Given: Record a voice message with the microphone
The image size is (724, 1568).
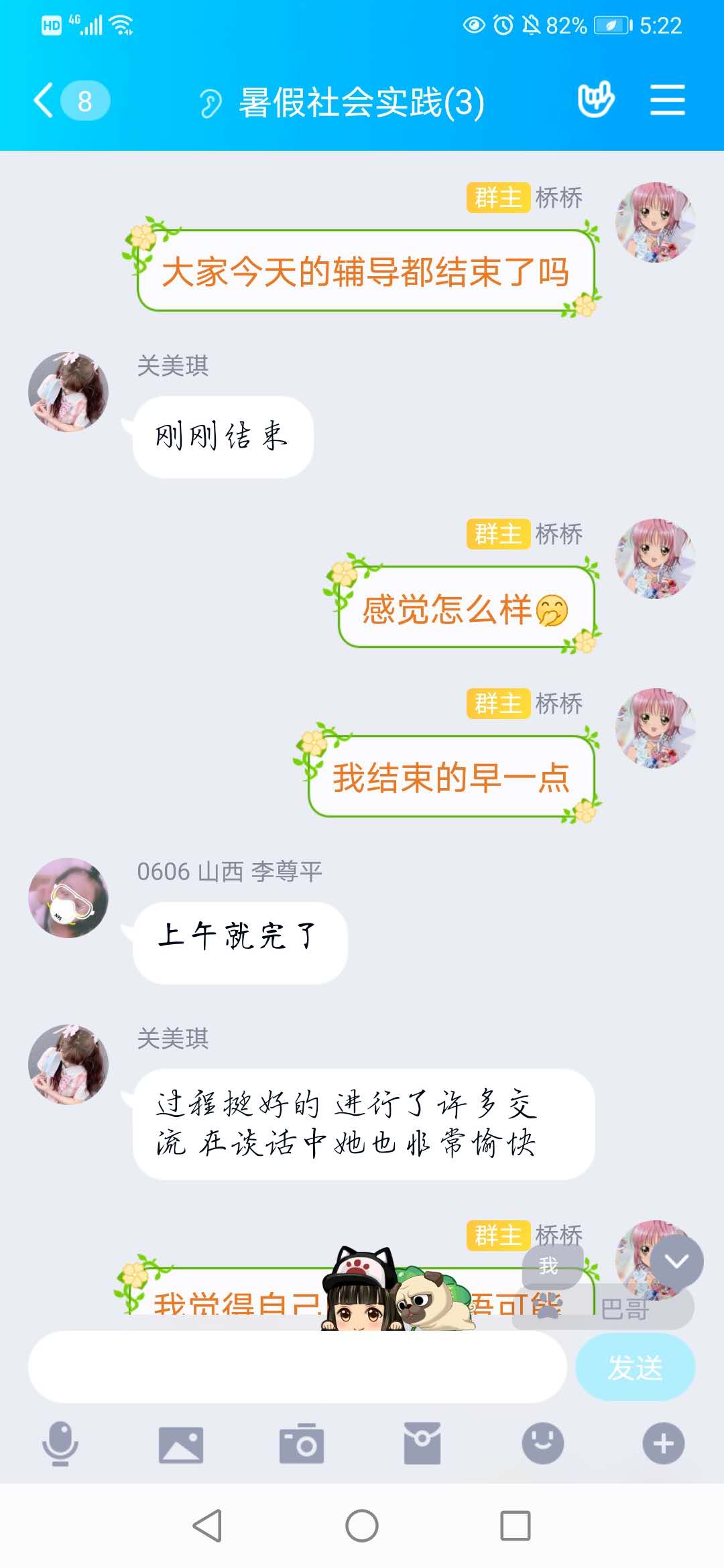Looking at the screenshot, I should pos(60,1443).
